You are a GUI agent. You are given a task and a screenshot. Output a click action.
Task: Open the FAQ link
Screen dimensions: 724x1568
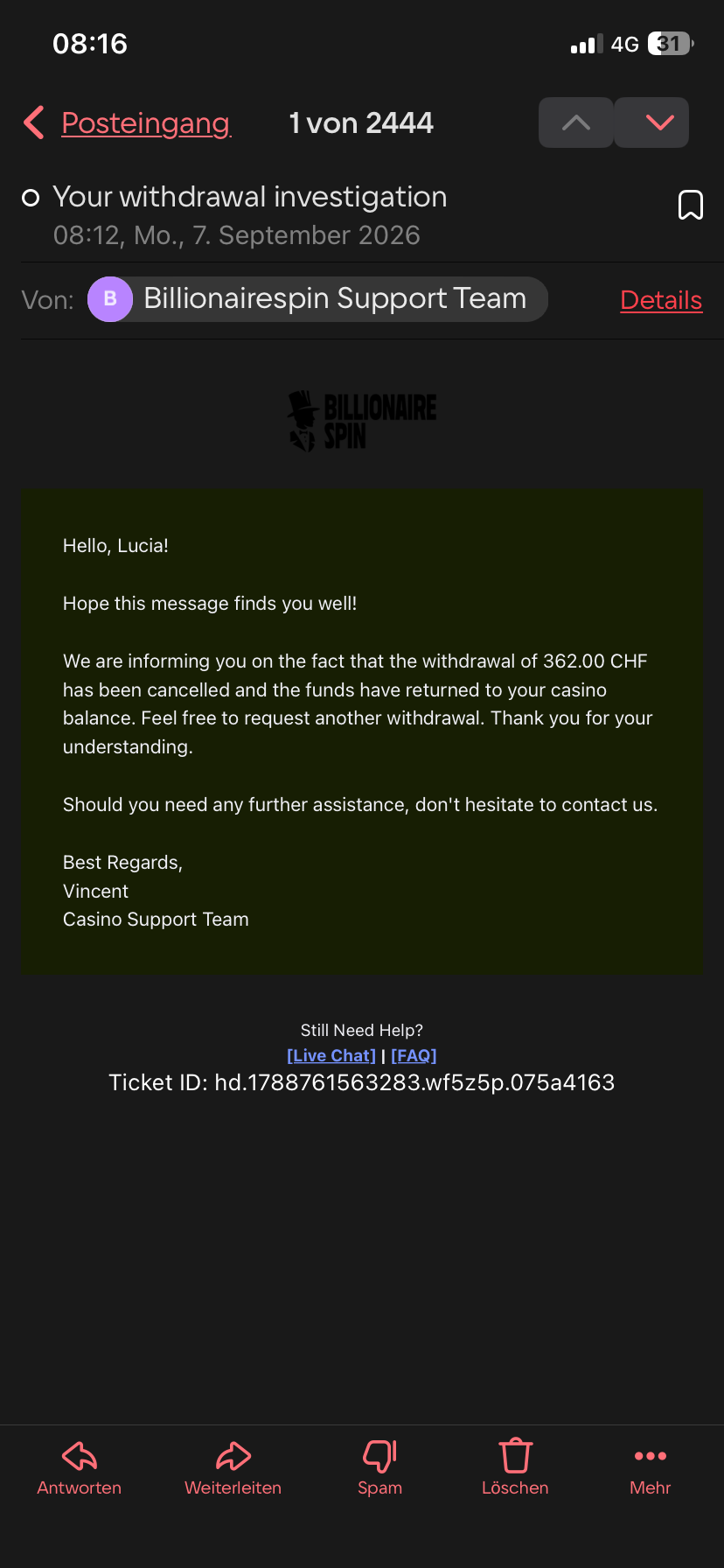(x=414, y=1055)
